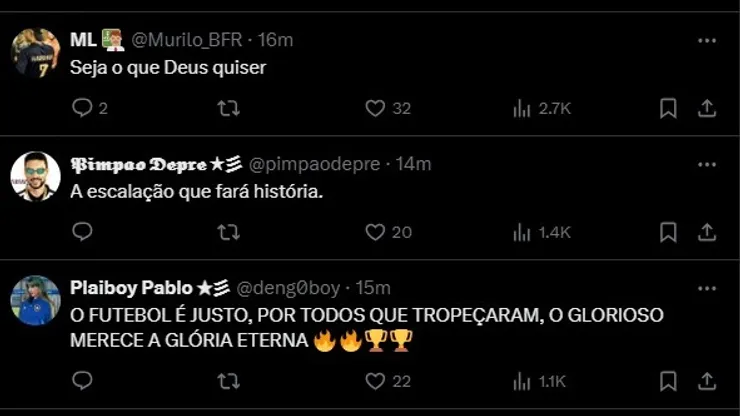
Task: Reply to pimpaodepre's tweet
Action: point(83,232)
